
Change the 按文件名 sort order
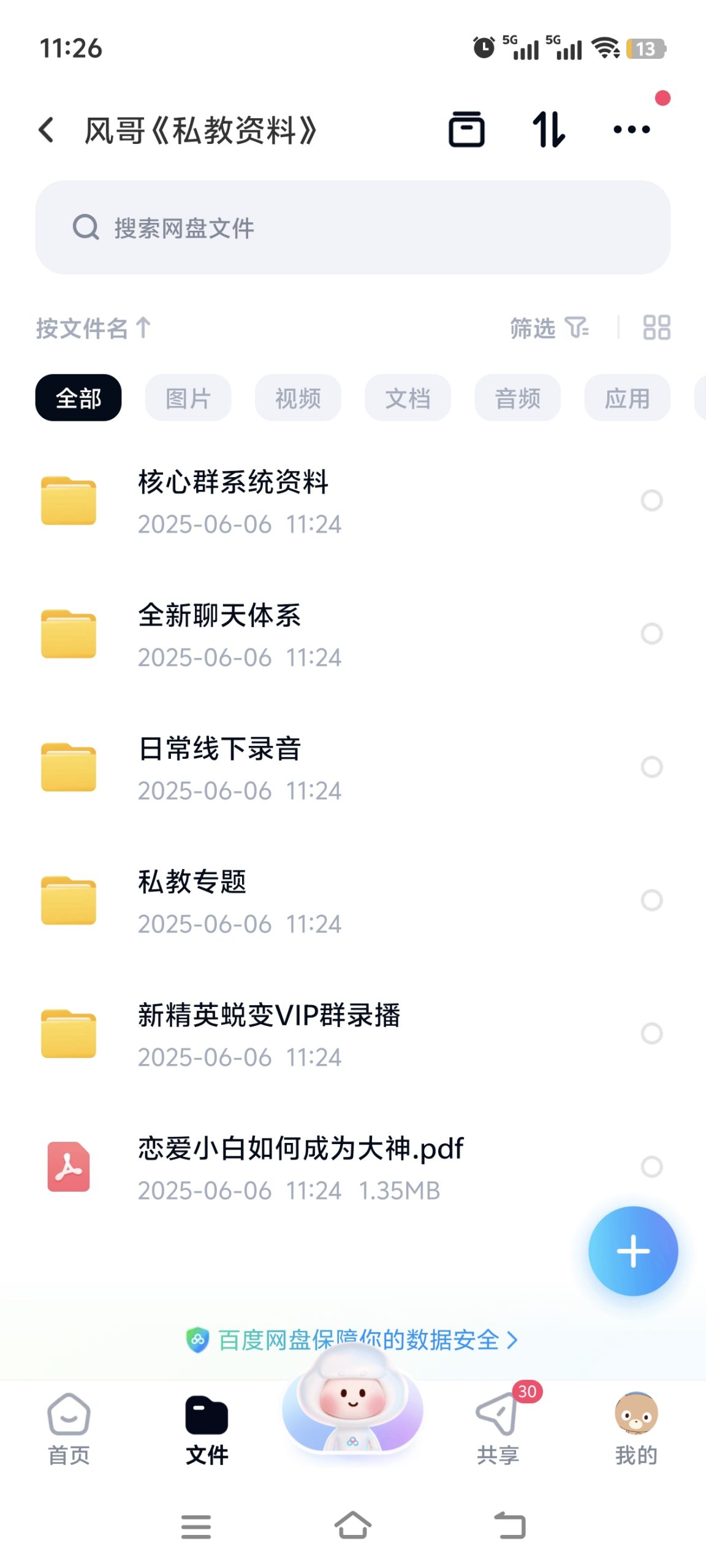coord(93,328)
